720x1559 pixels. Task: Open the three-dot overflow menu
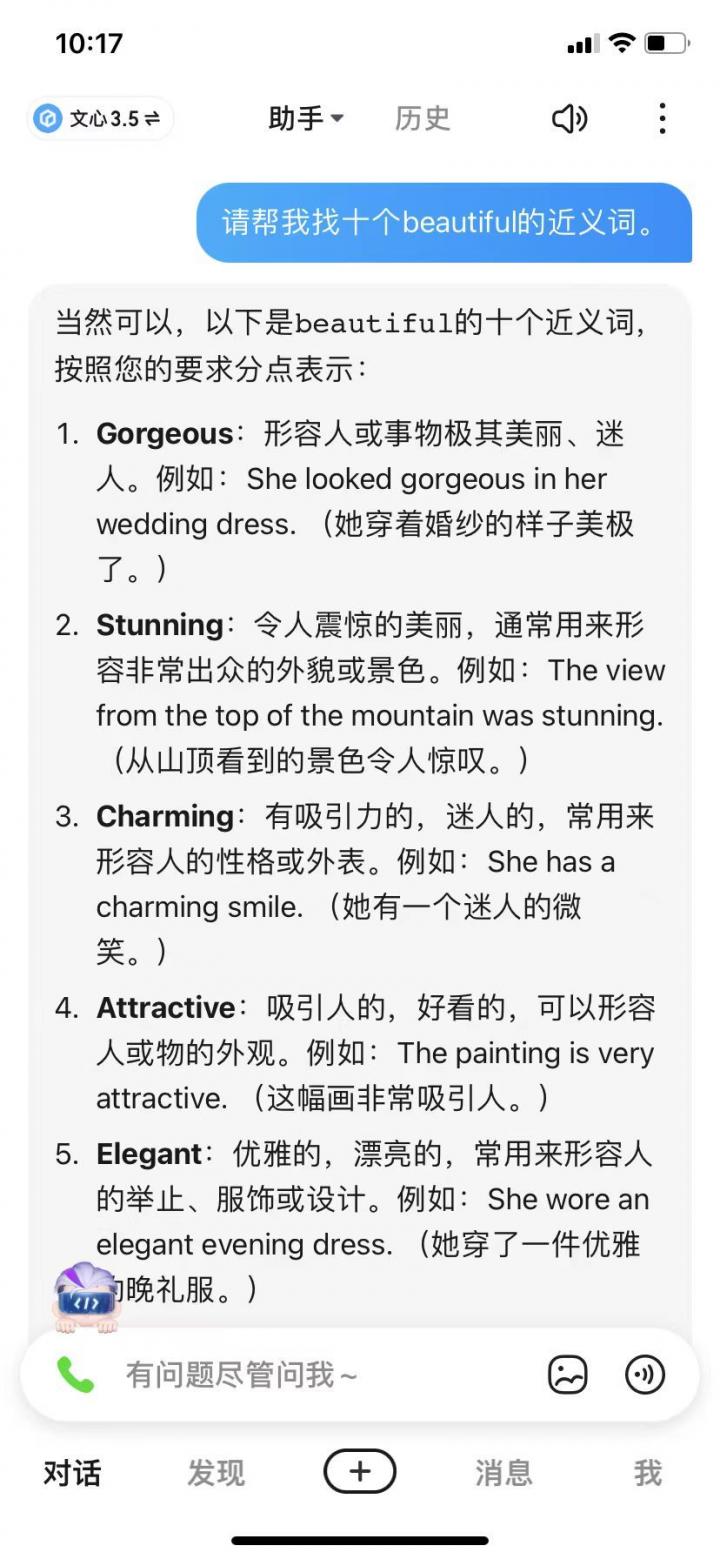(662, 119)
